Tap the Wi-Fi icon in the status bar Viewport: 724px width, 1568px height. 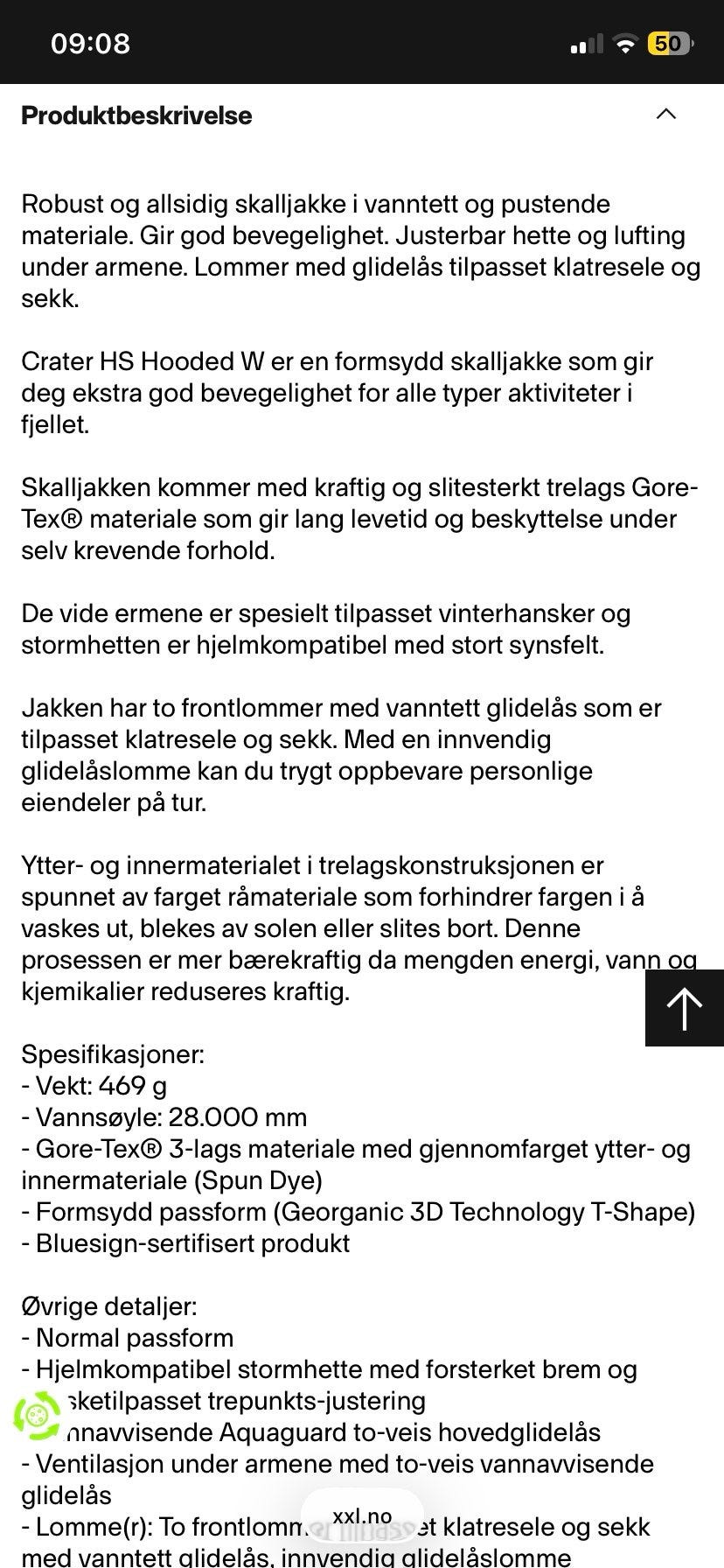tap(626, 42)
